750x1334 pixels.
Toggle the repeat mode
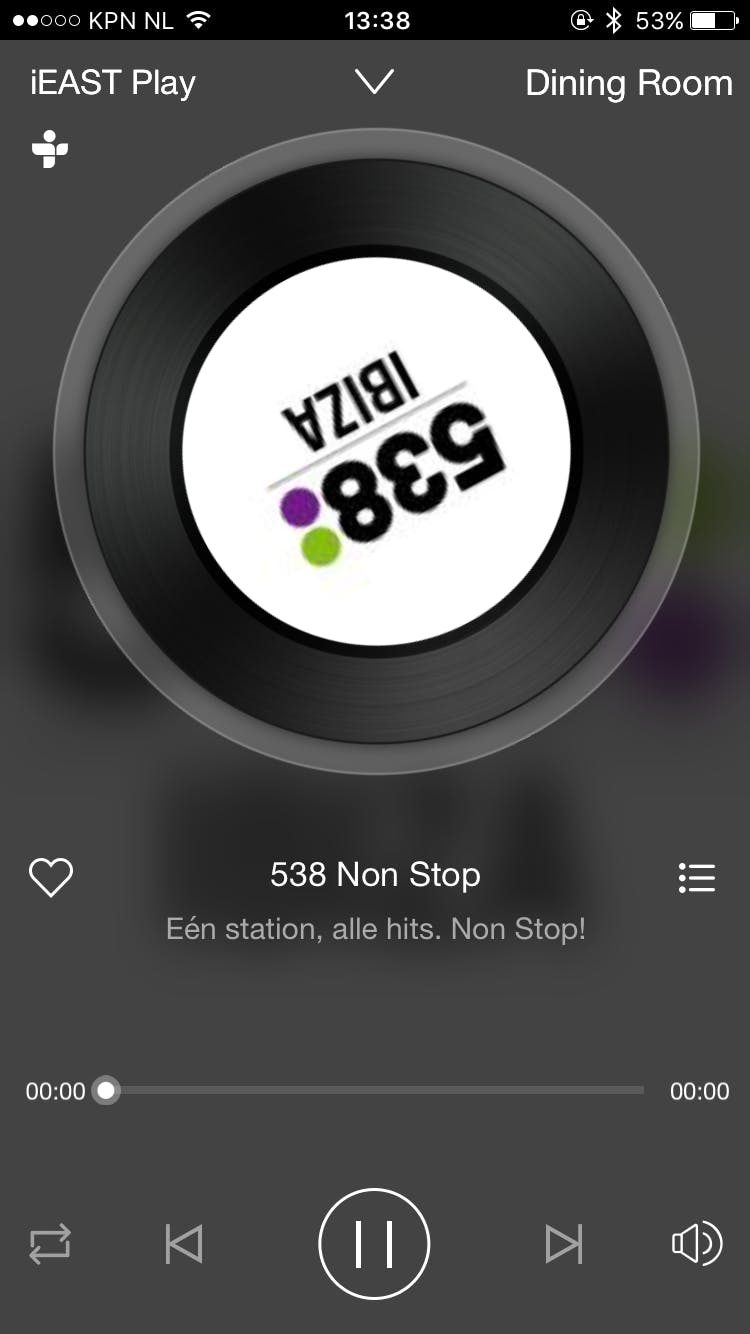point(50,1244)
